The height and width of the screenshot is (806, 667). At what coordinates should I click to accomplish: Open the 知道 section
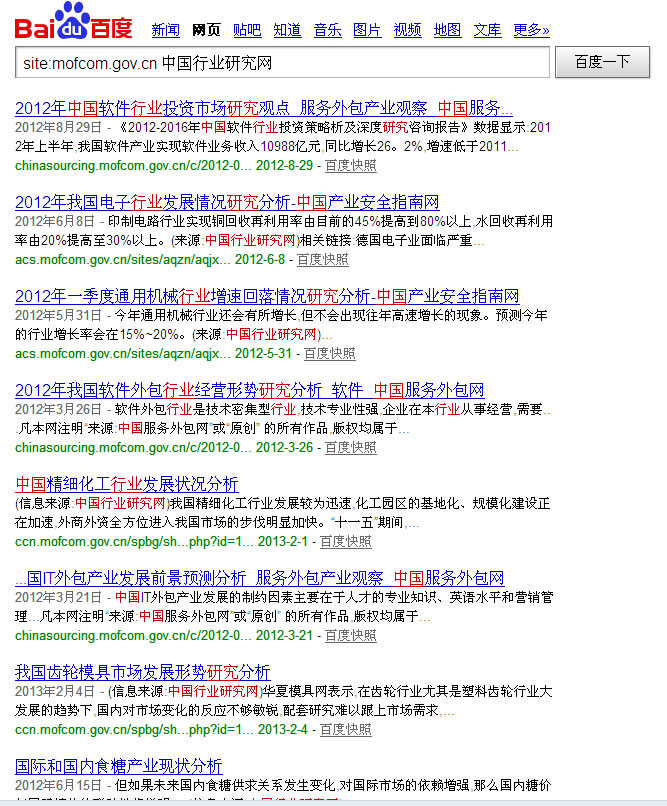coord(287,30)
